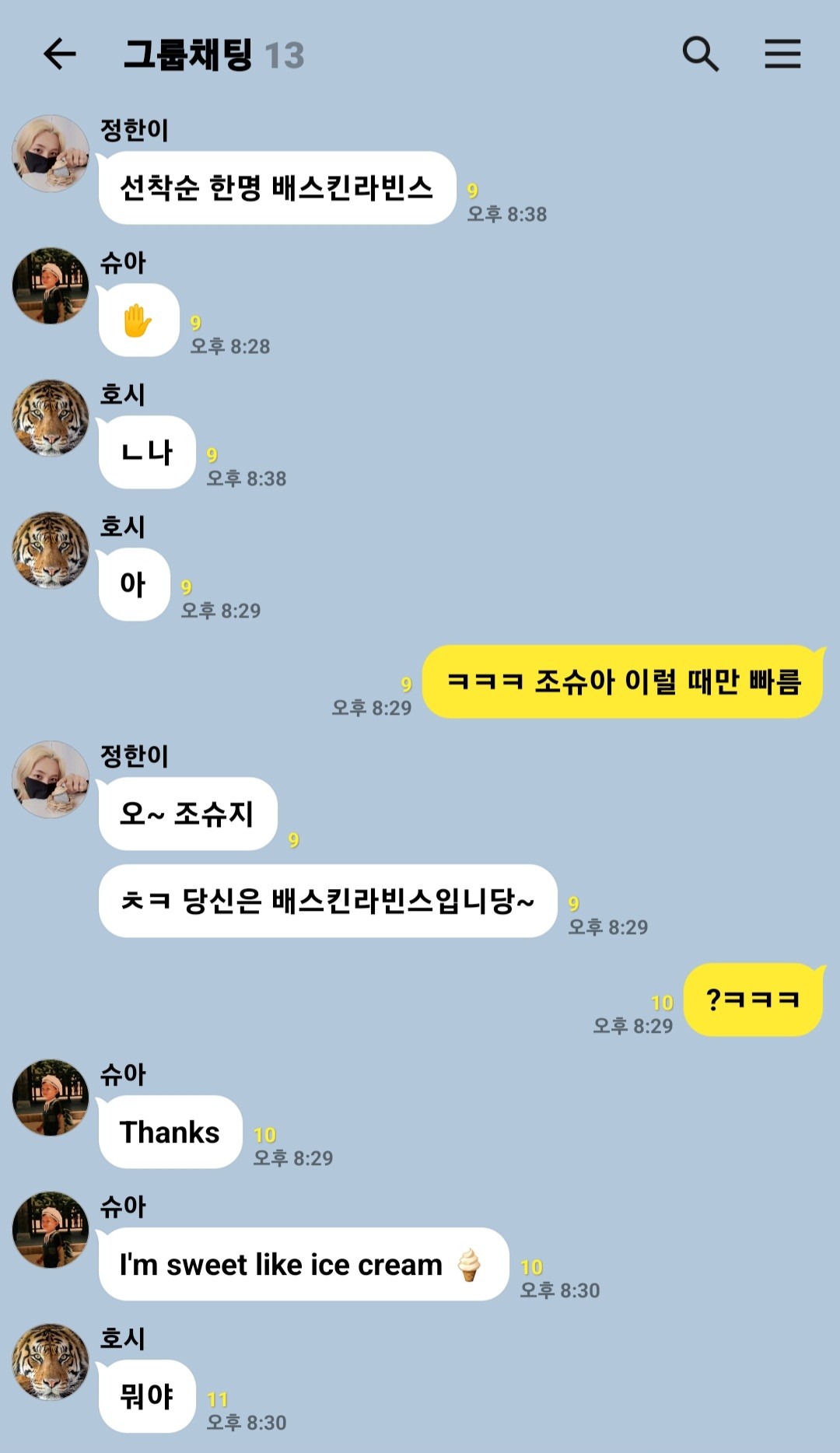View 호시's profile next to ㄴ나 message
Screen dimensions: 840x1453
(x=51, y=418)
